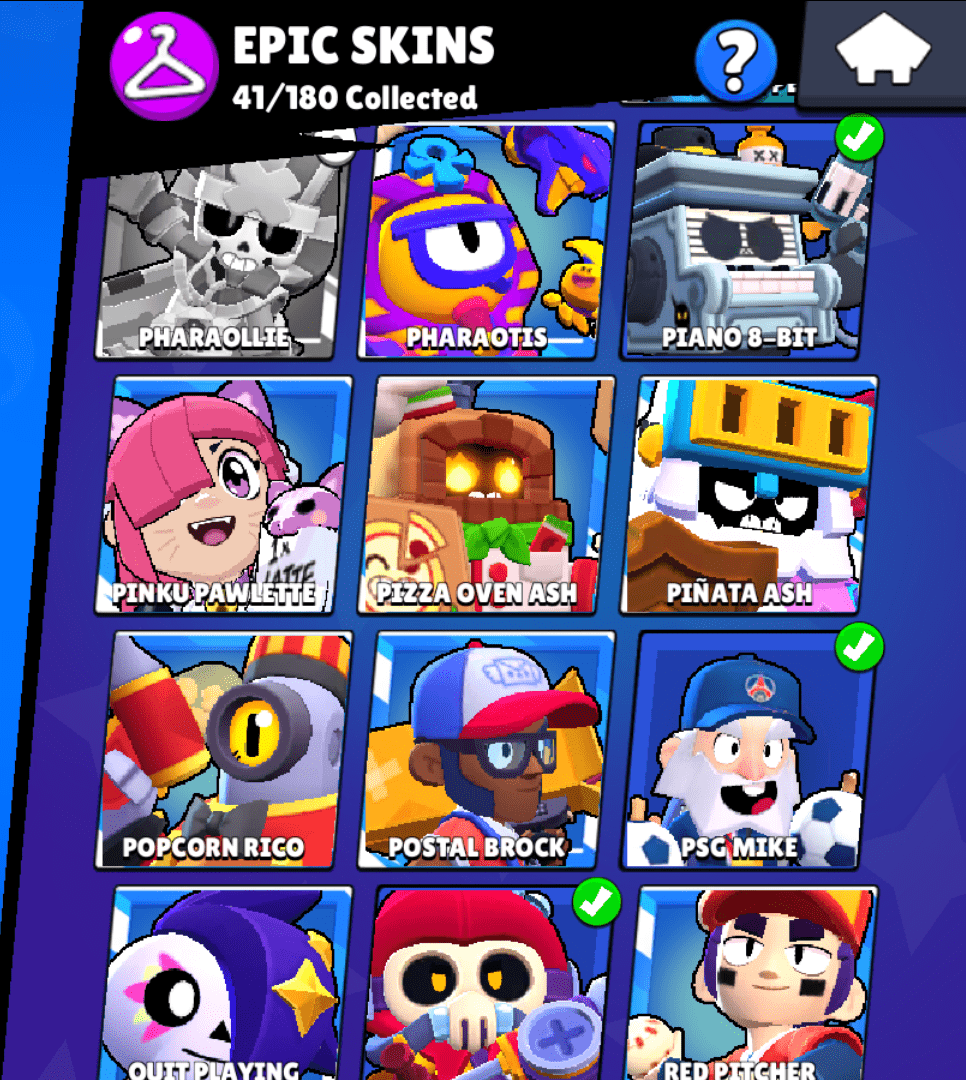Select the Quit Playing skin tile
Image resolution: width=966 pixels, height=1080 pixels.
pos(226,985)
